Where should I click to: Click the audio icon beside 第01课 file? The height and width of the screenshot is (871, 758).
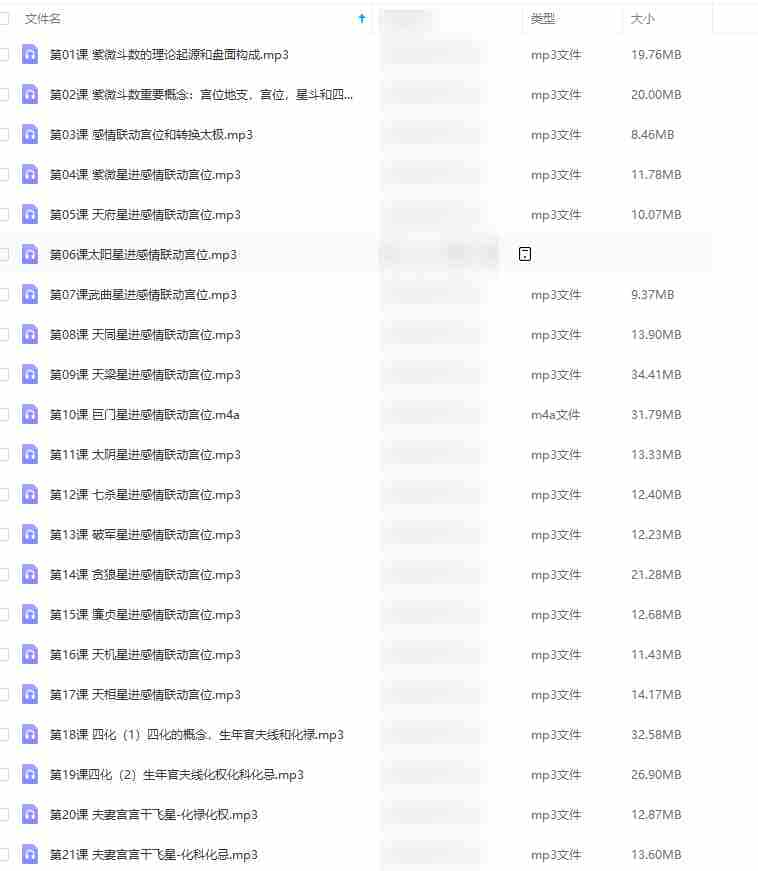[29, 55]
